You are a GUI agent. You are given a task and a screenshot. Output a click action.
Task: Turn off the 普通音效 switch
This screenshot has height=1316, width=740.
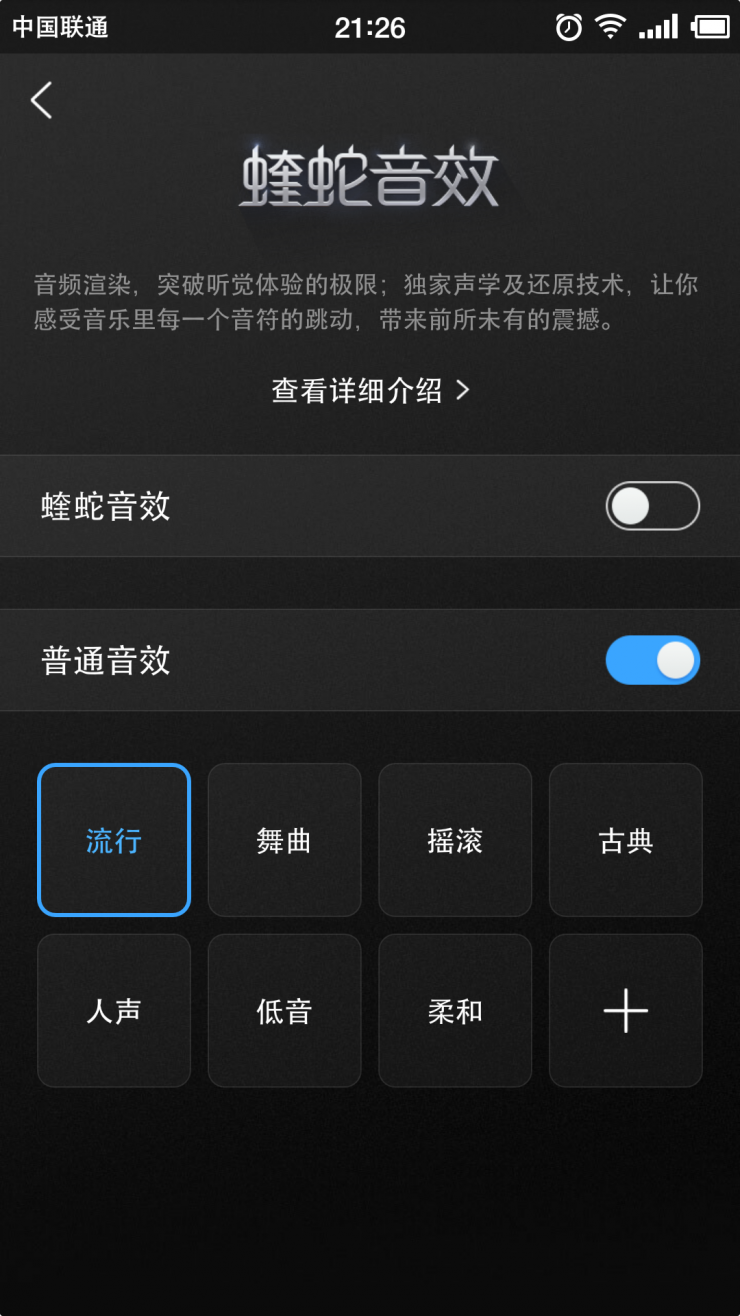(652, 660)
